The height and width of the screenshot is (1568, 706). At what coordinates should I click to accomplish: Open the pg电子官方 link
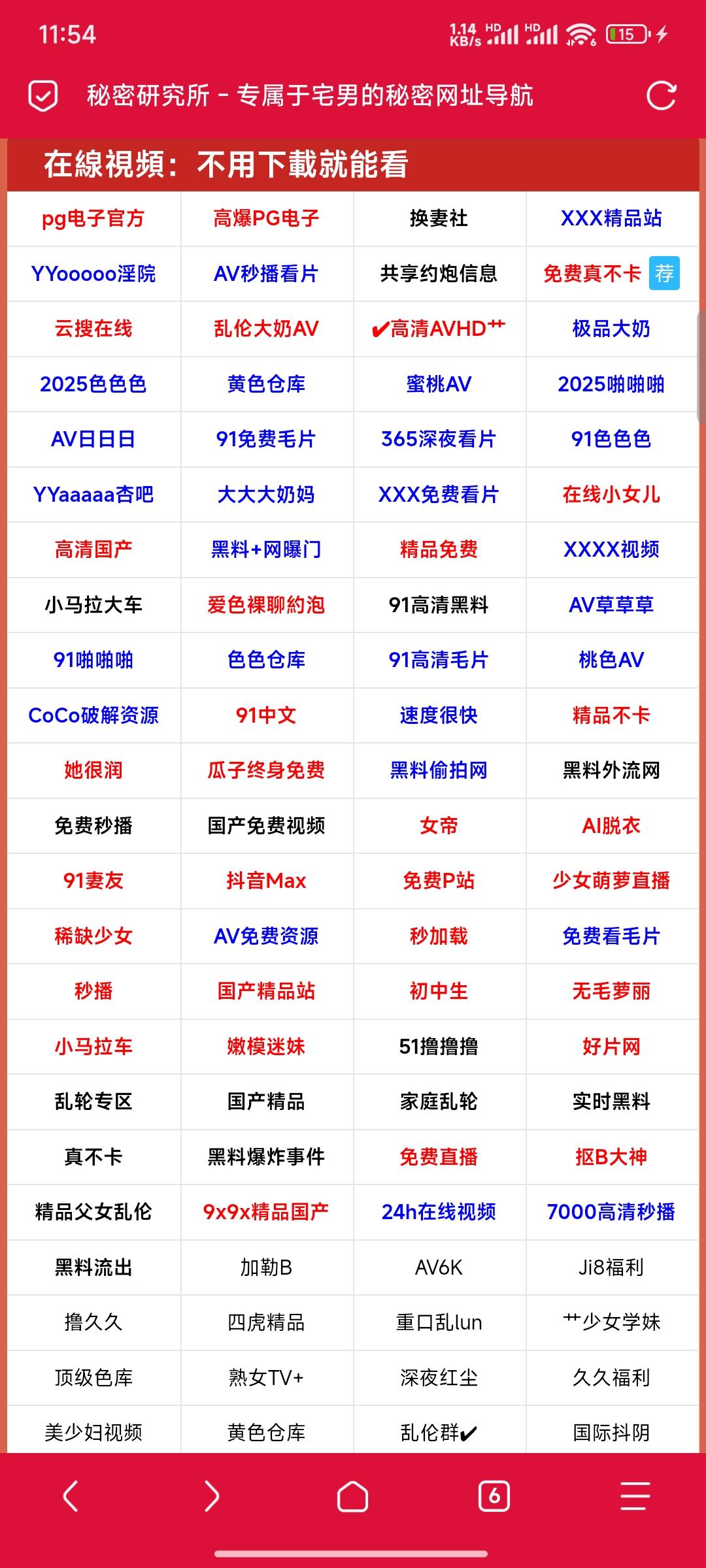coord(93,218)
